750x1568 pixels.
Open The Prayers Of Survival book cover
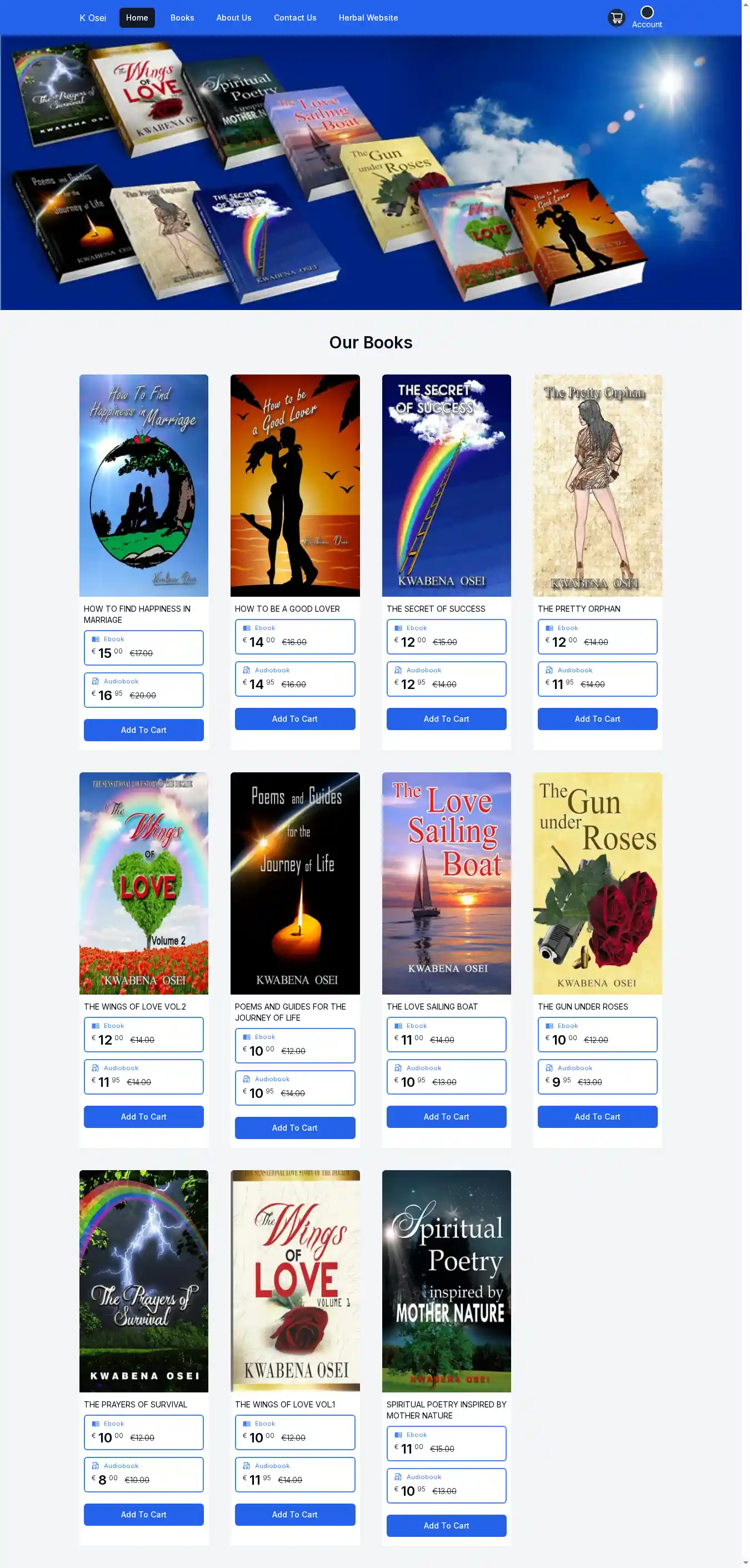pyautogui.click(x=144, y=1281)
